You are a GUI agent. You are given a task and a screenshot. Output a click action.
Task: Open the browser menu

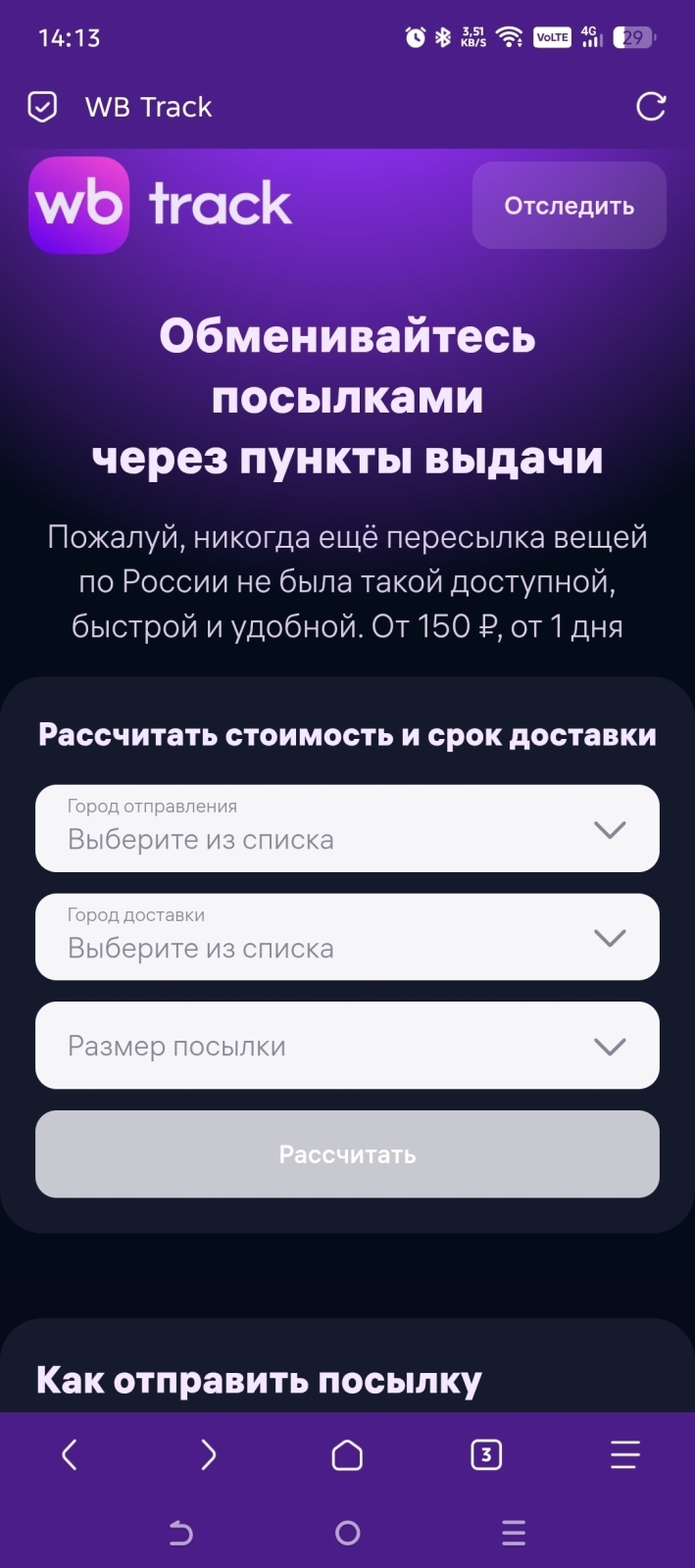click(624, 1455)
